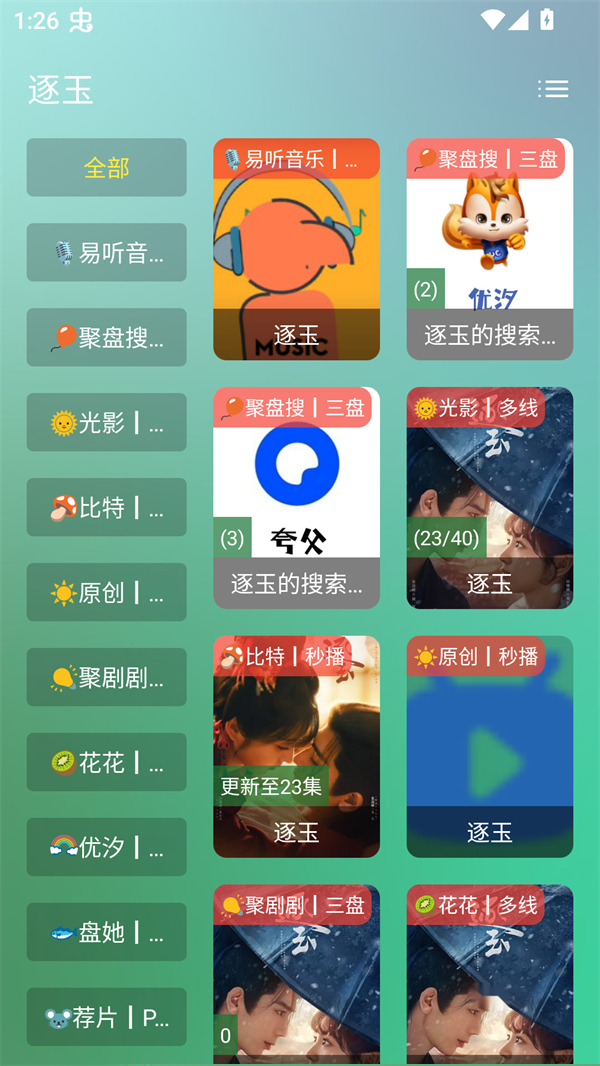The height and width of the screenshot is (1066, 600).
Task: Open the 易听音乐 逐玉 music card
Action: tap(296, 249)
